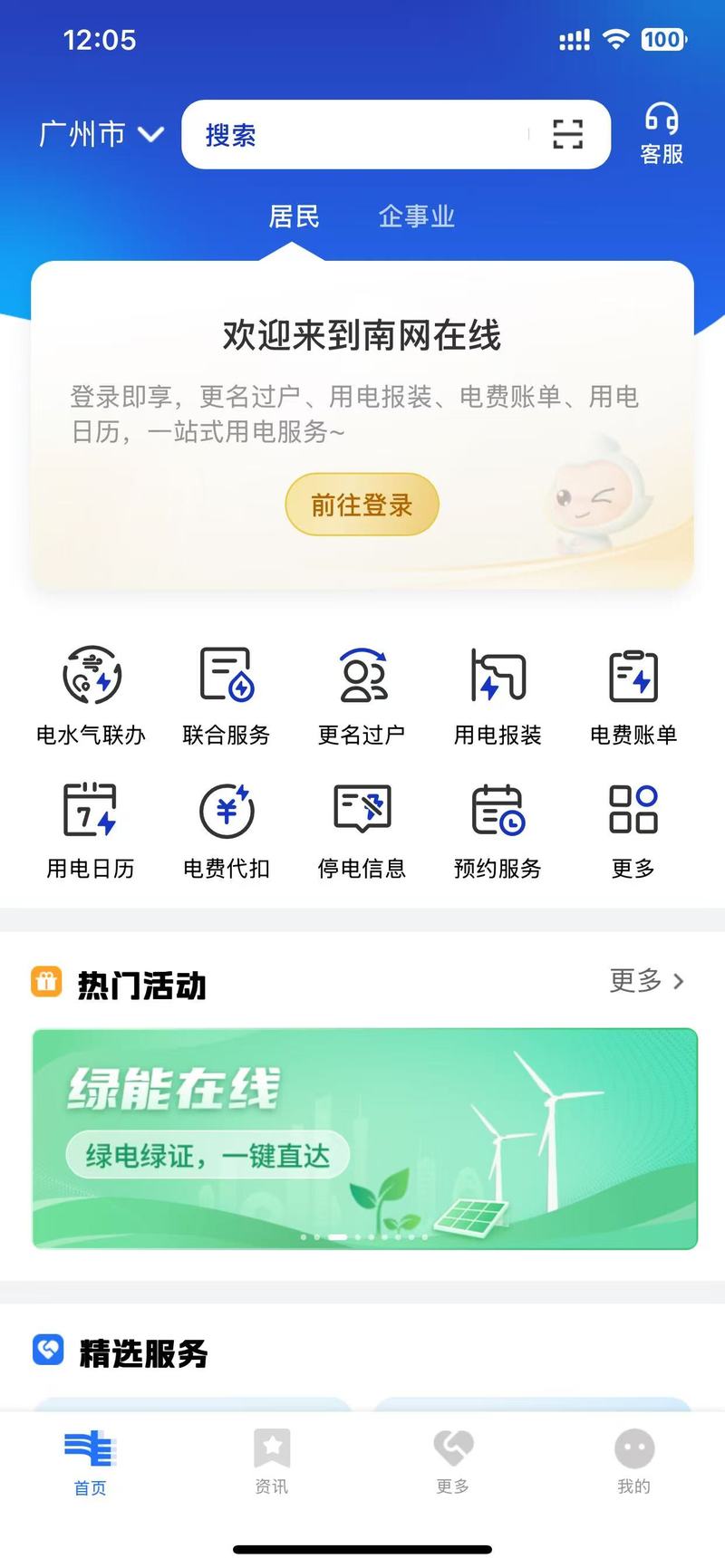Open the 广州市 city dropdown
Image resolution: width=725 pixels, height=1568 pixels.
click(x=101, y=134)
